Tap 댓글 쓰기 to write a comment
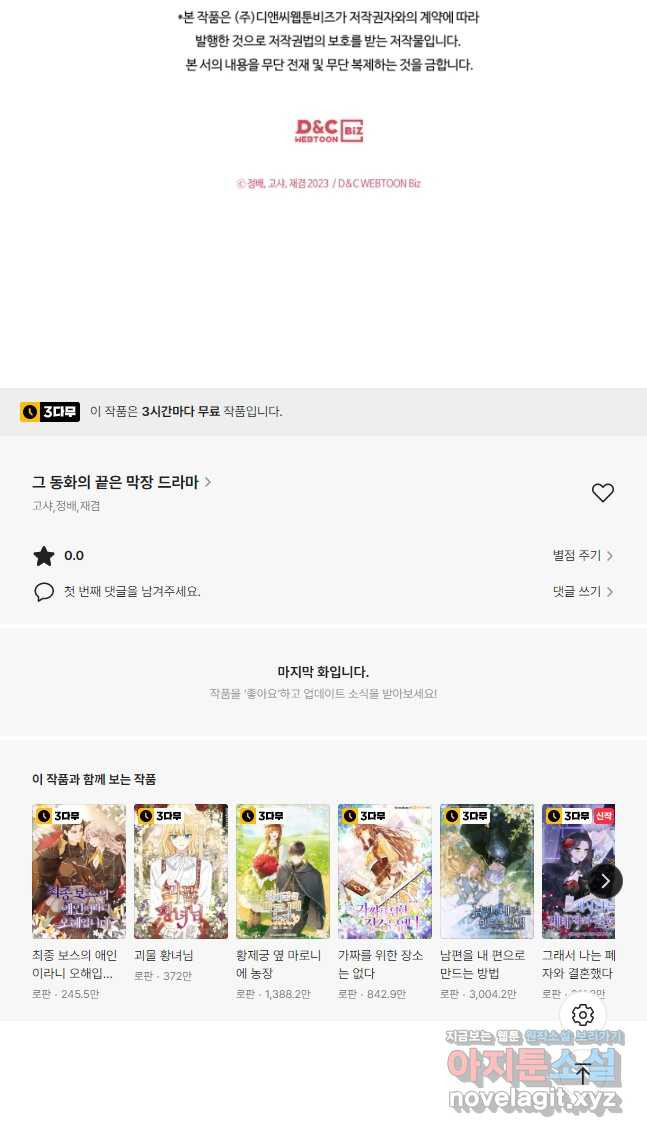Viewport: 647px width, 1137px height. pyautogui.click(x=582, y=592)
